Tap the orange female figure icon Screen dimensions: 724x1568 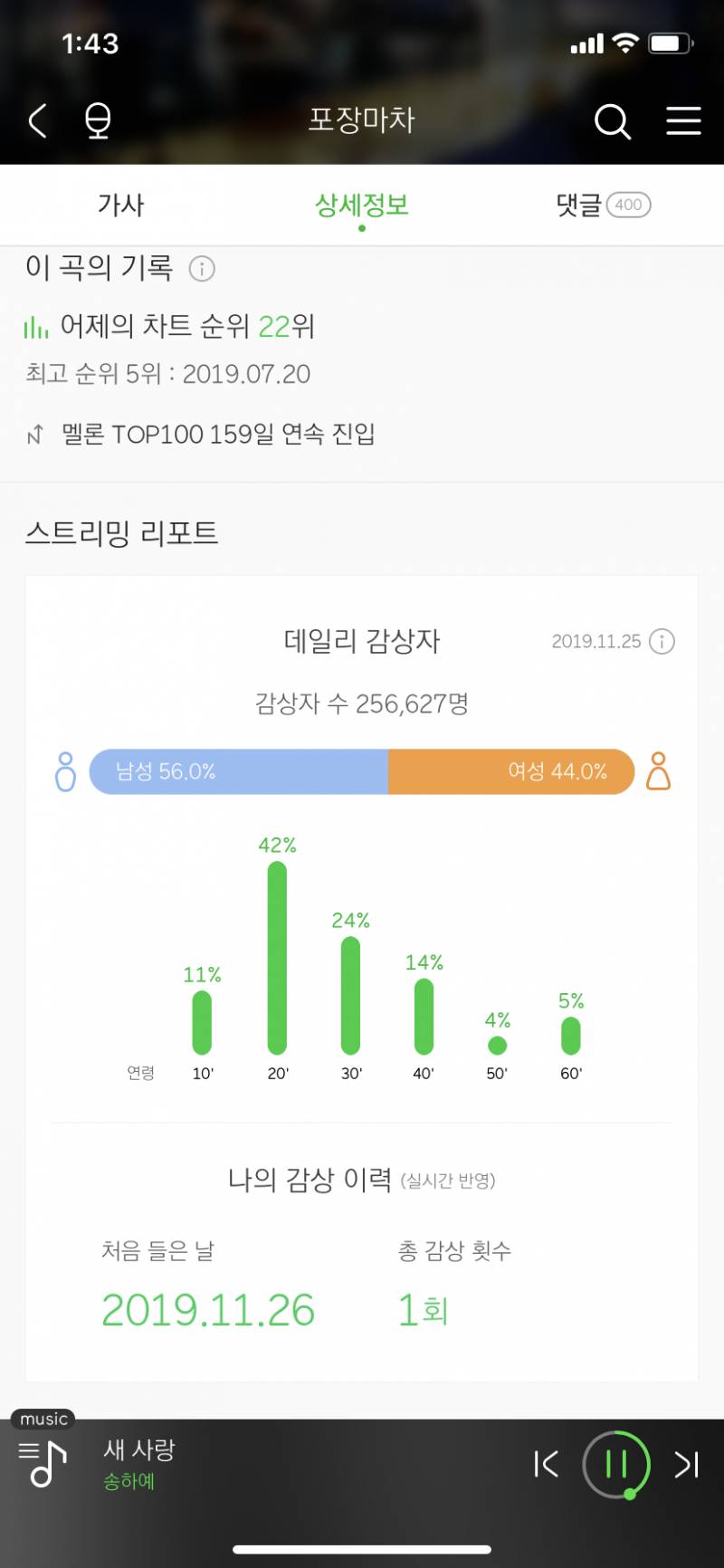658,772
